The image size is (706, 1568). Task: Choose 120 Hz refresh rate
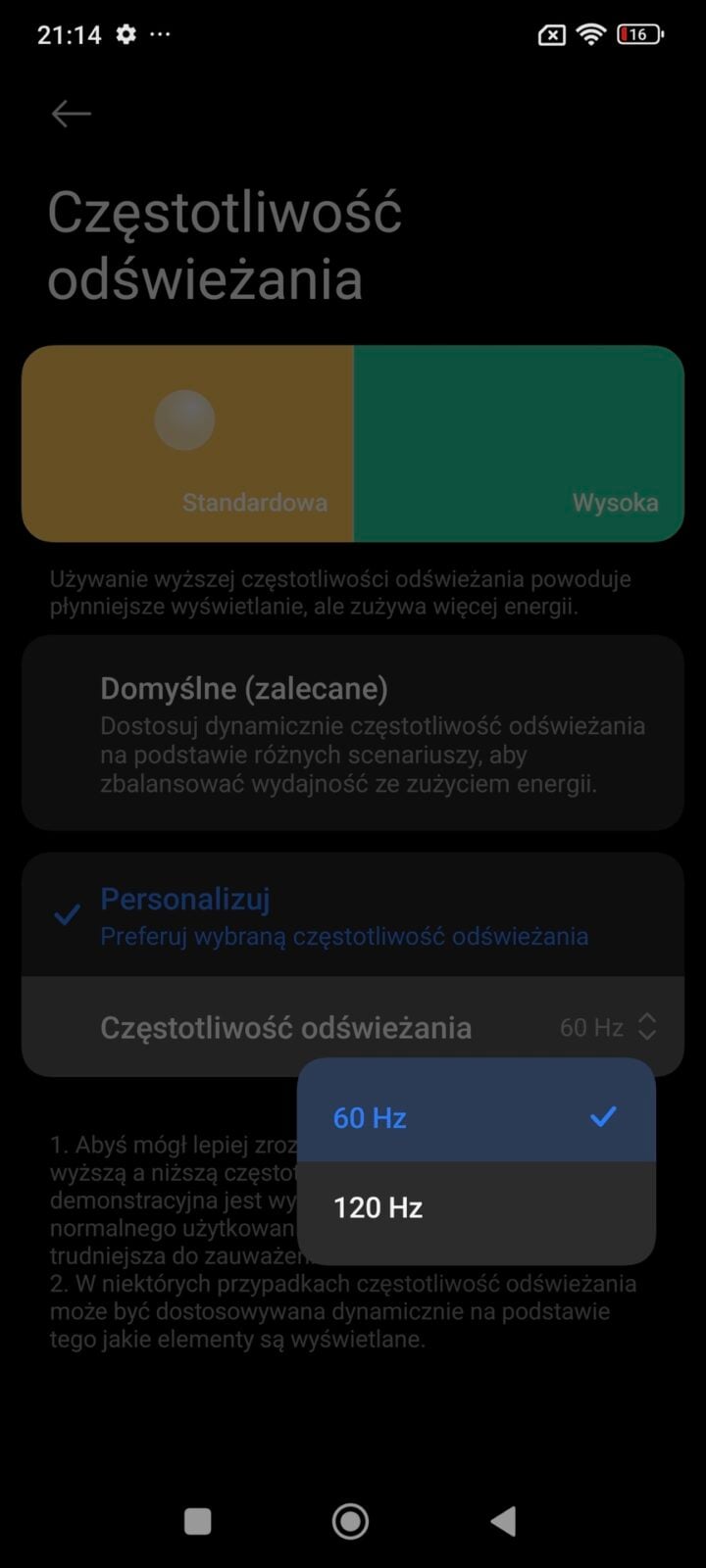[x=475, y=1207]
